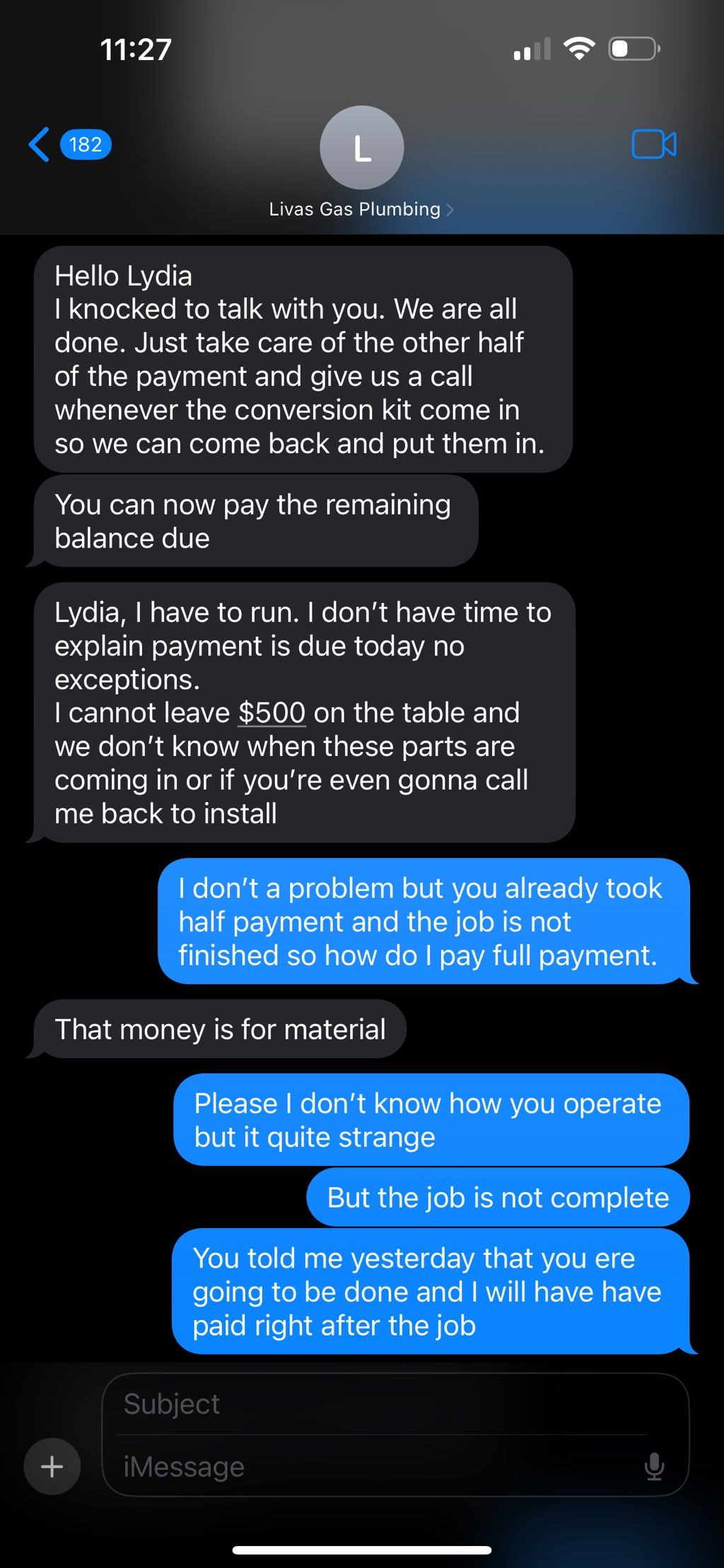Open Livas Gas Plumbing contact details
The image size is (724, 1568).
(x=361, y=209)
